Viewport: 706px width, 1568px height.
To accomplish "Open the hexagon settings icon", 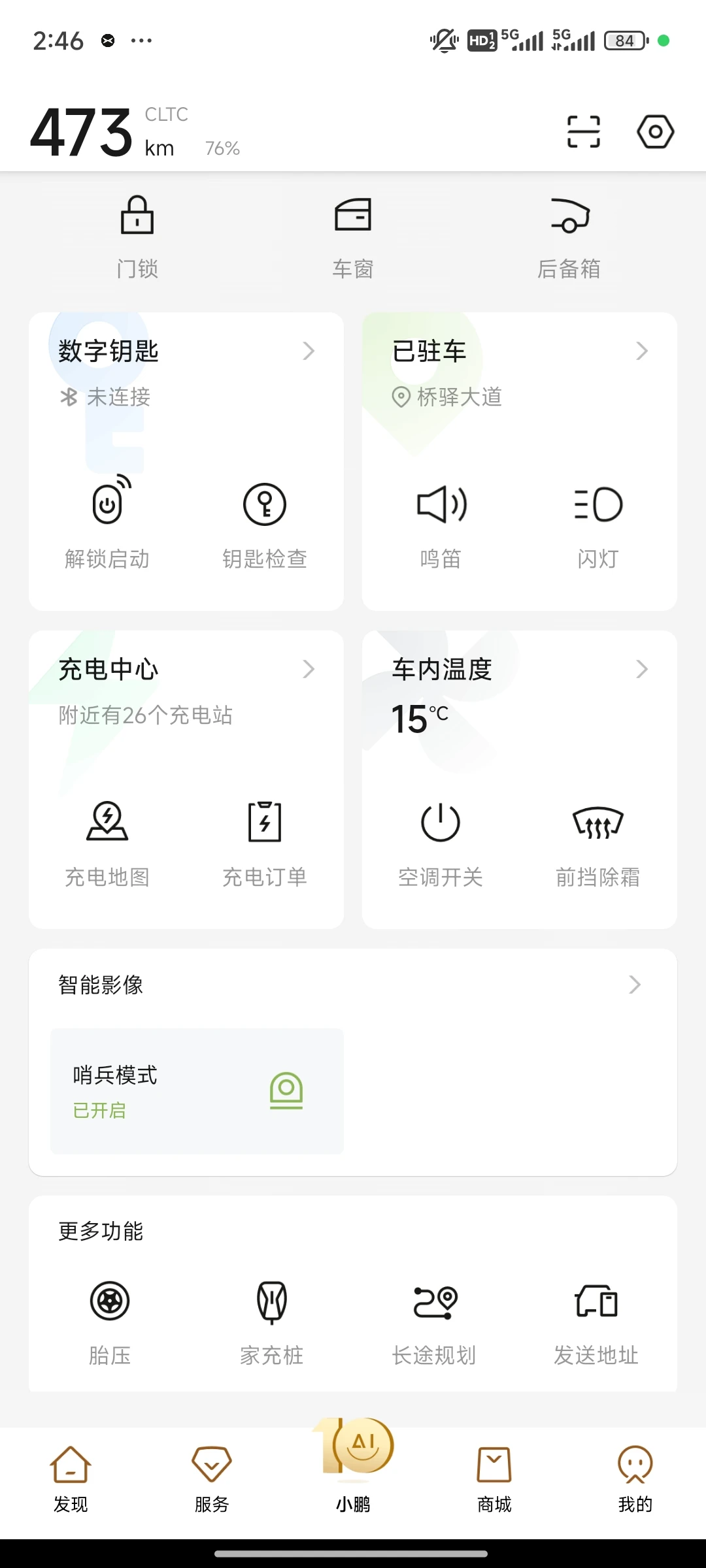I will click(655, 132).
